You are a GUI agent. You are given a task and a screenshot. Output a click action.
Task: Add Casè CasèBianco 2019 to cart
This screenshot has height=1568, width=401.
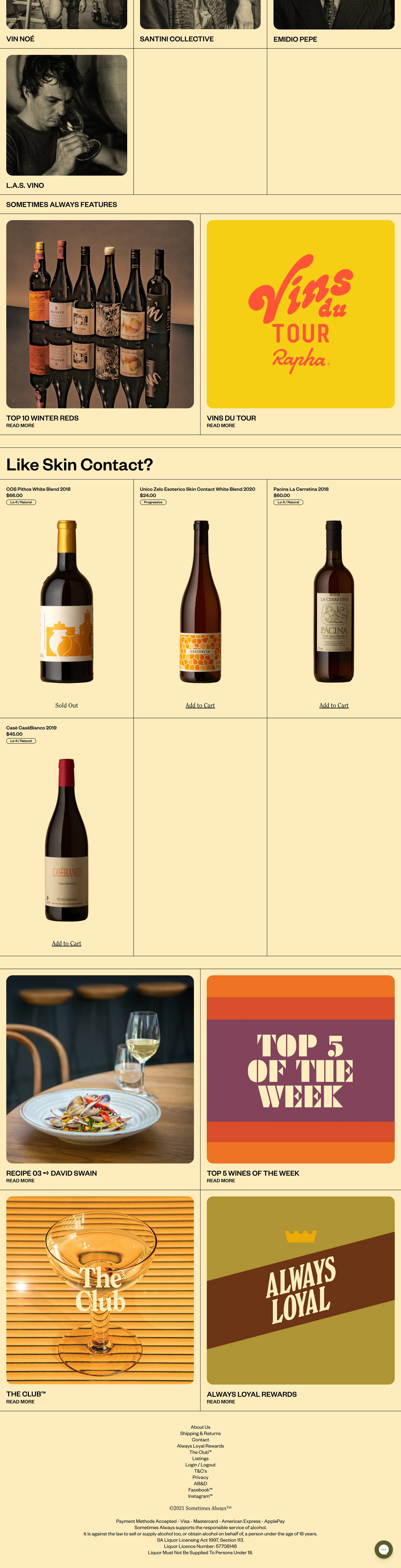pos(66,944)
